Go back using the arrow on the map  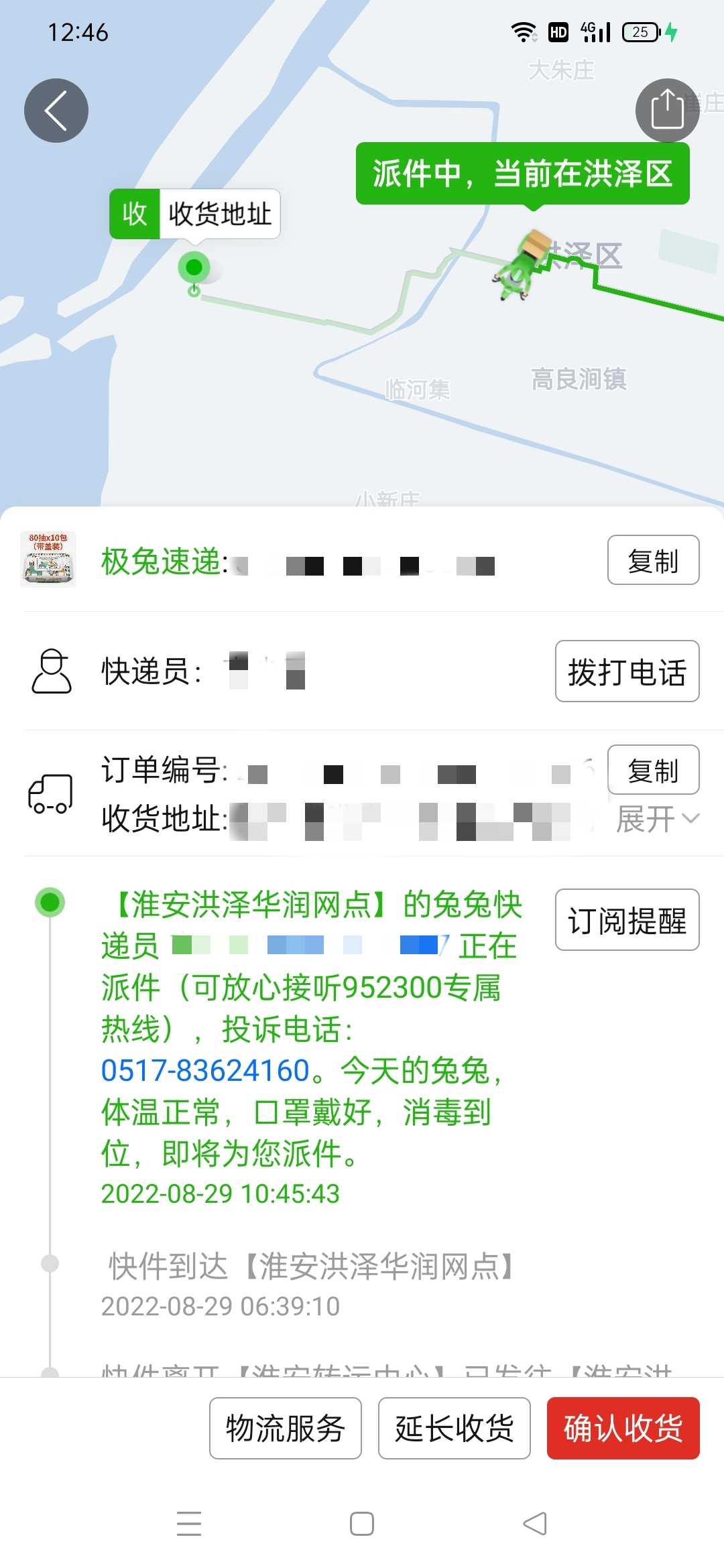[56, 111]
